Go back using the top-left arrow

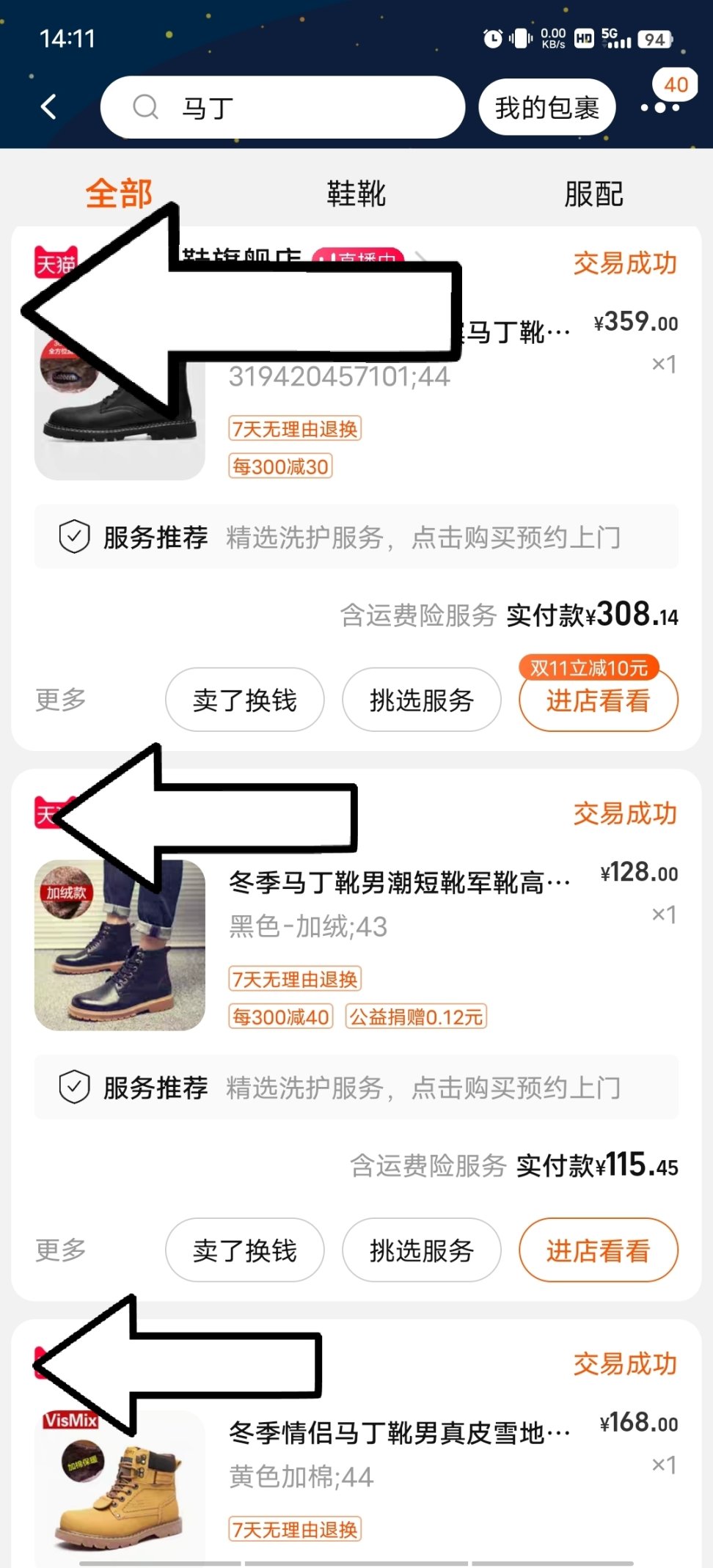(x=48, y=107)
